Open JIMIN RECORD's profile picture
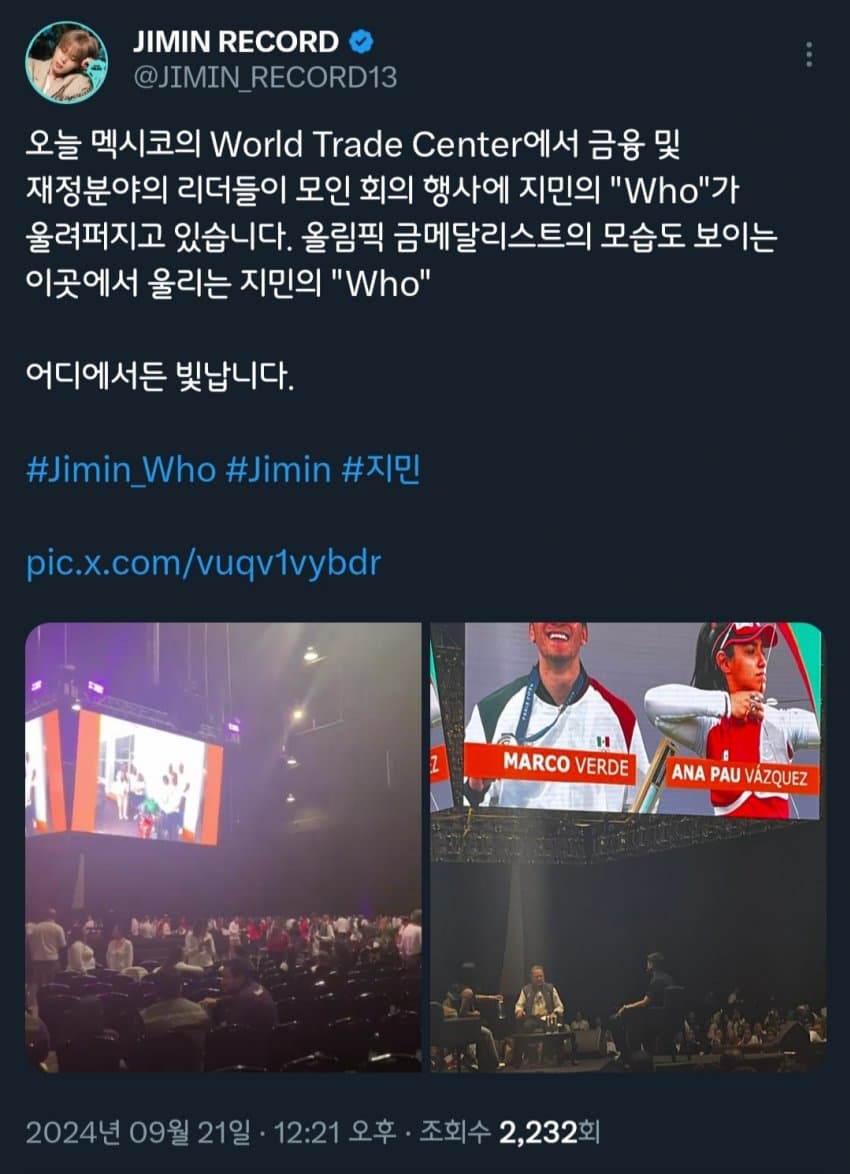 click(x=66, y=62)
